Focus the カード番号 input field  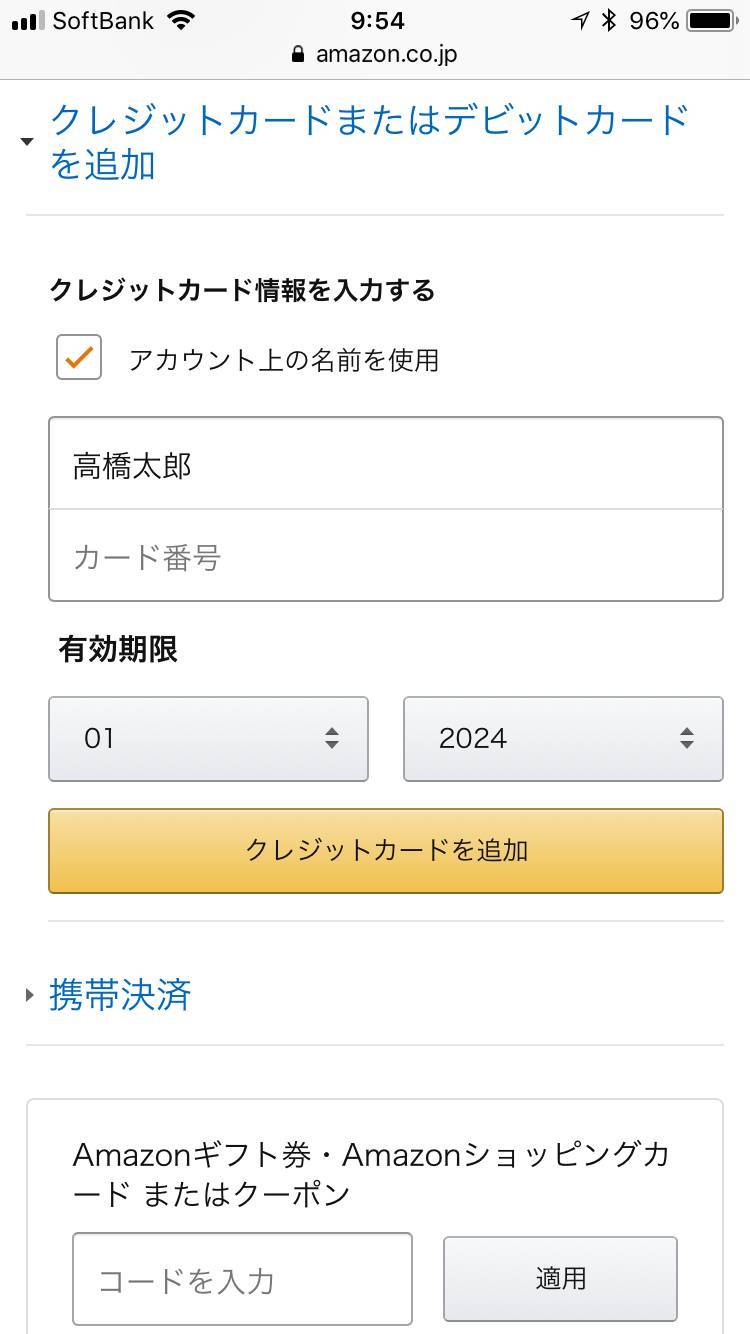click(386, 556)
